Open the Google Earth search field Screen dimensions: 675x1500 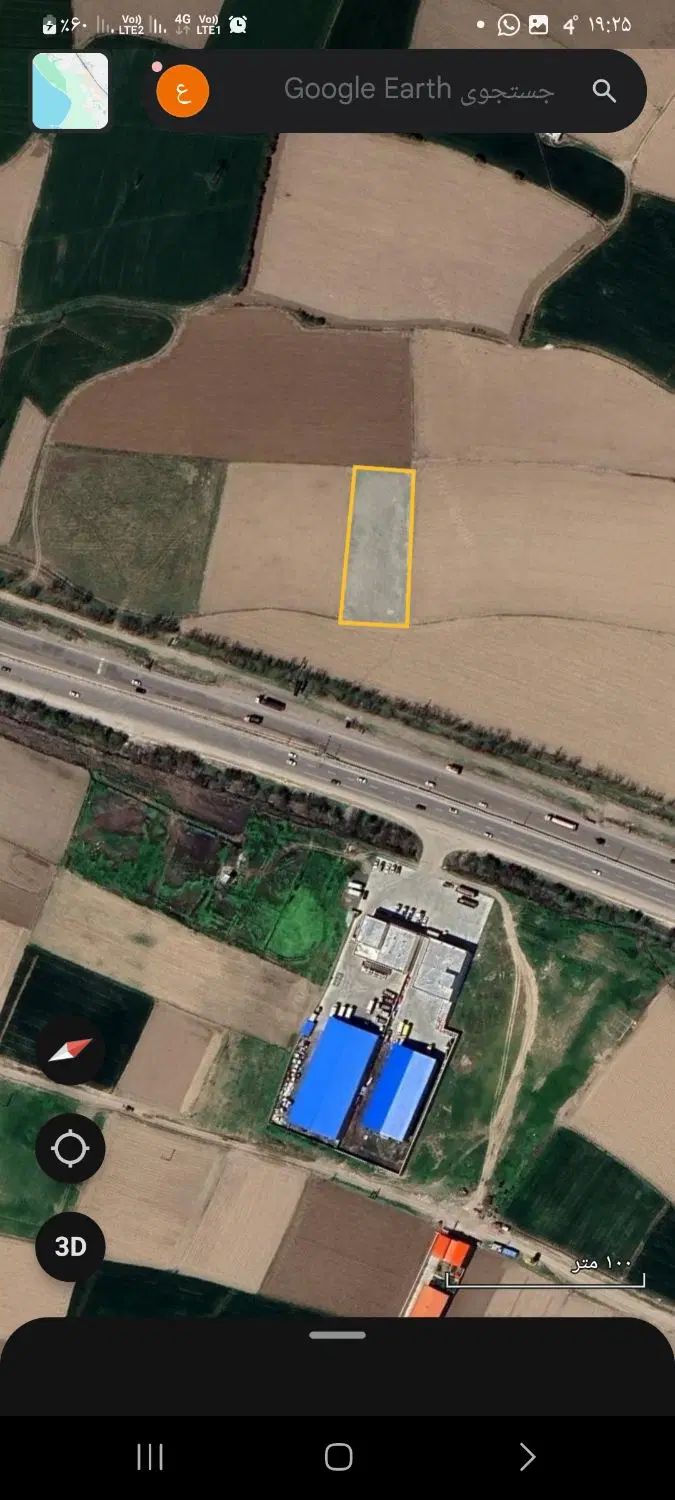pos(418,90)
